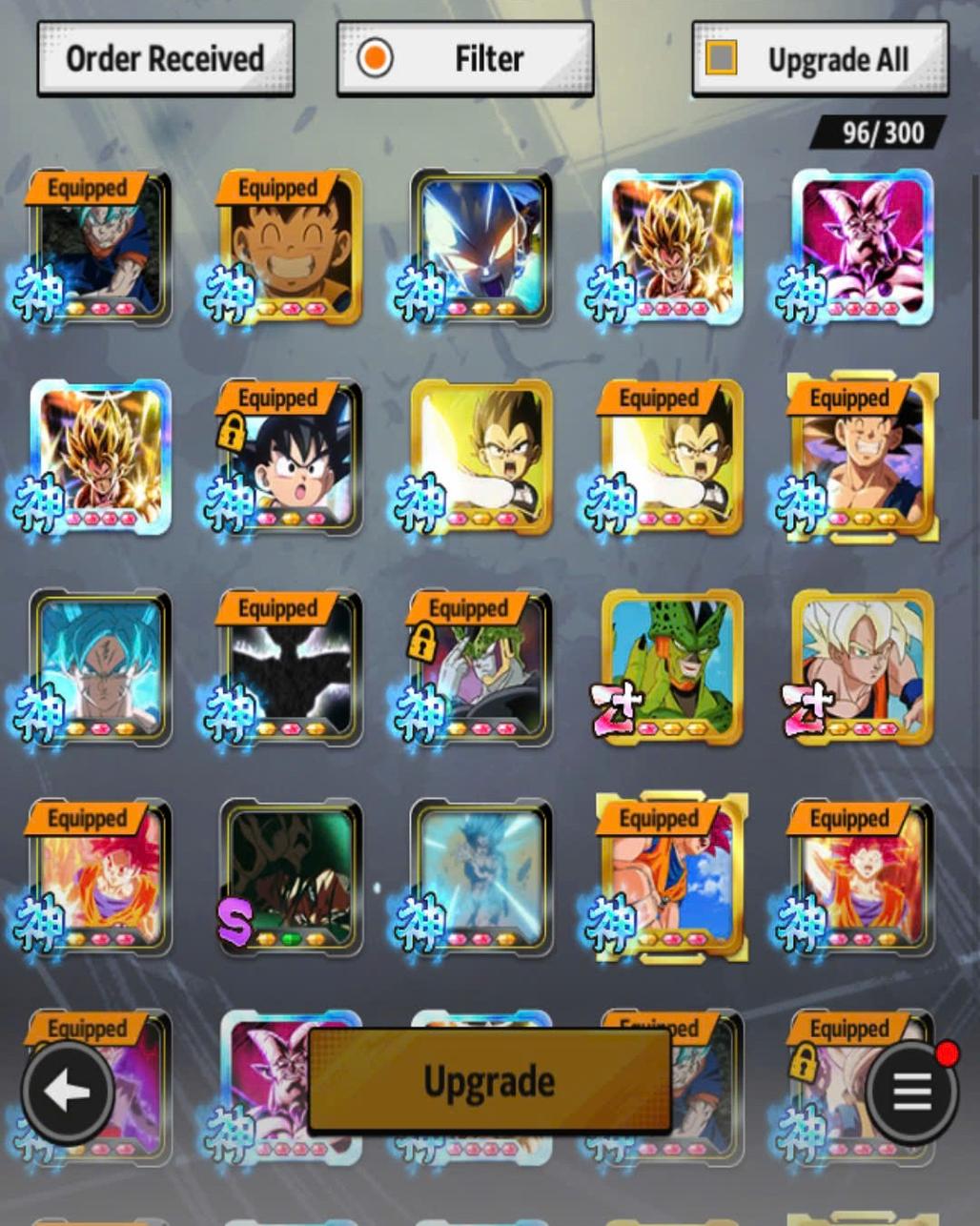Select the equipped grinning shirtless Goku equipment

point(863,460)
